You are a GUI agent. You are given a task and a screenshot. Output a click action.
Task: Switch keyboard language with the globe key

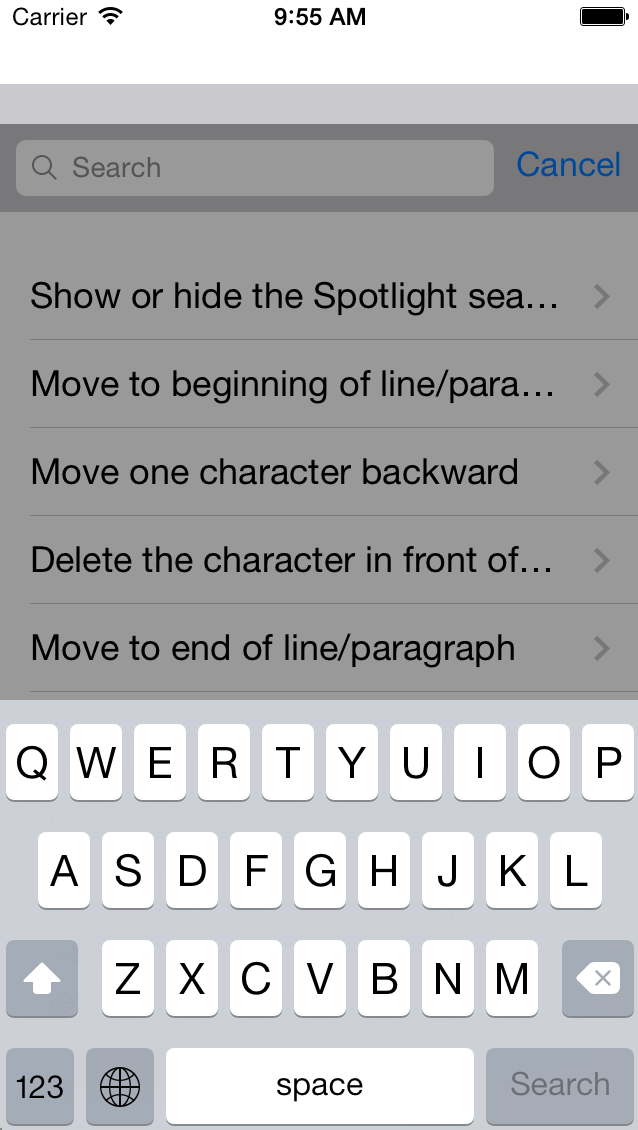point(120,1085)
